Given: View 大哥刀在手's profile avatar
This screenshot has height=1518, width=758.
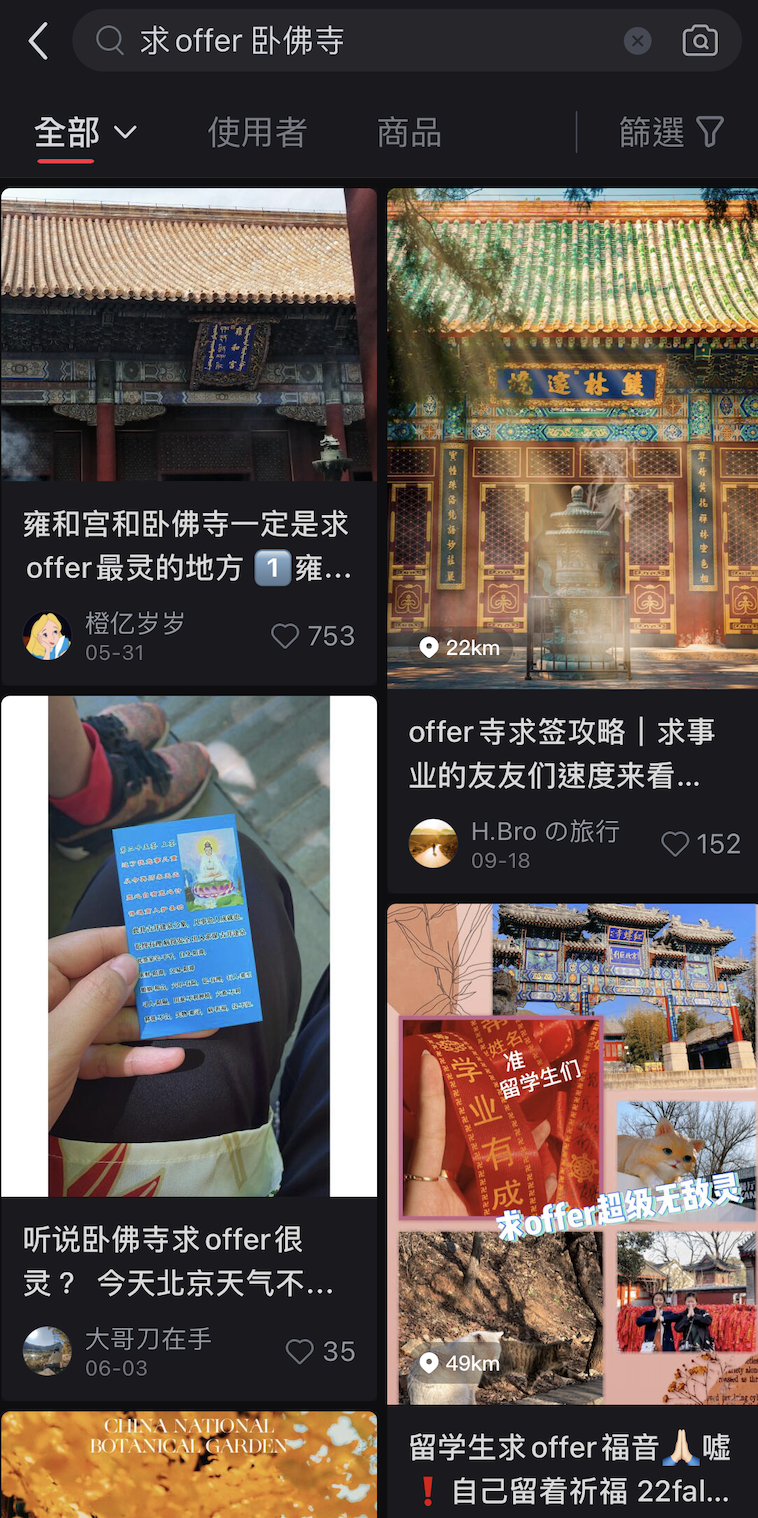Looking at the screenshot, I should click(47, 1351).
